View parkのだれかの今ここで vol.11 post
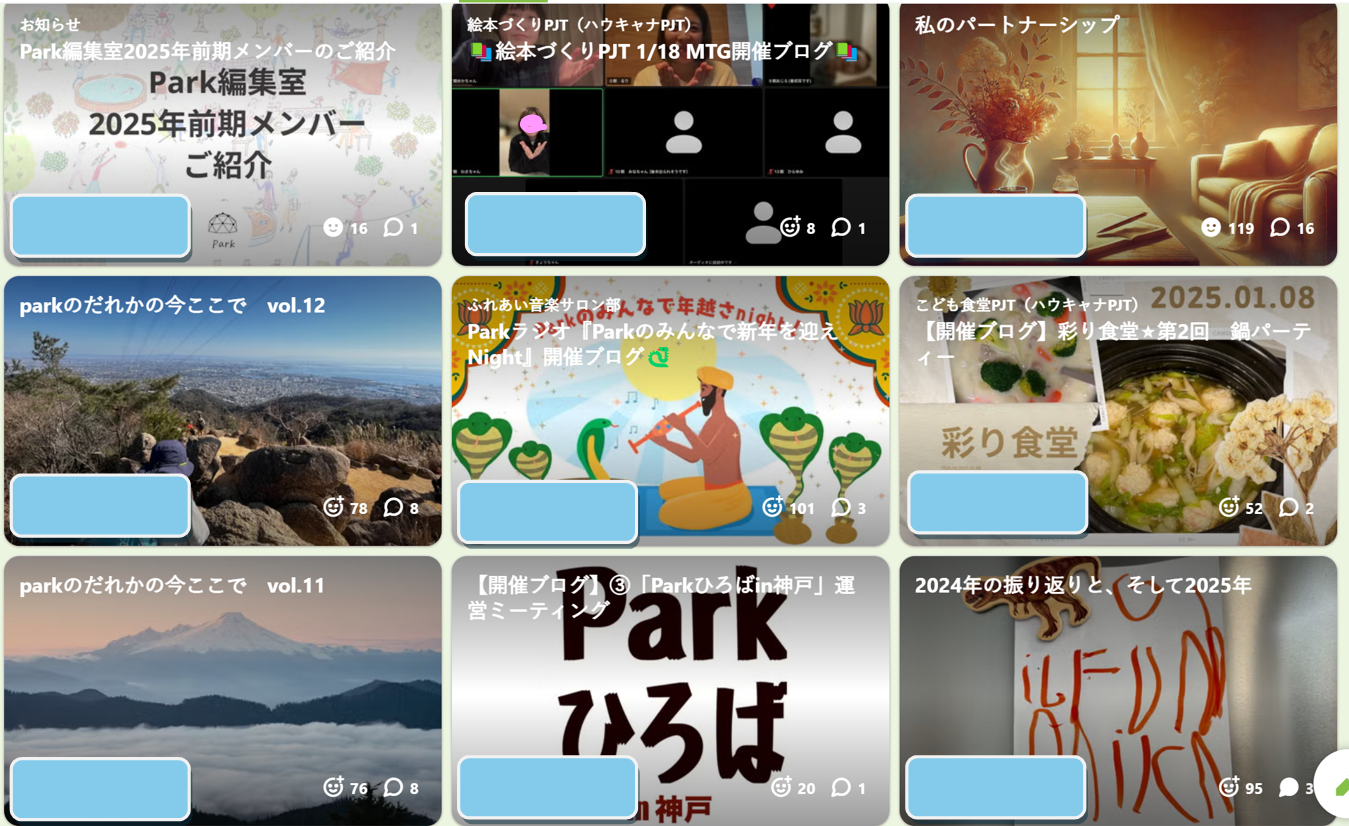 172,586
